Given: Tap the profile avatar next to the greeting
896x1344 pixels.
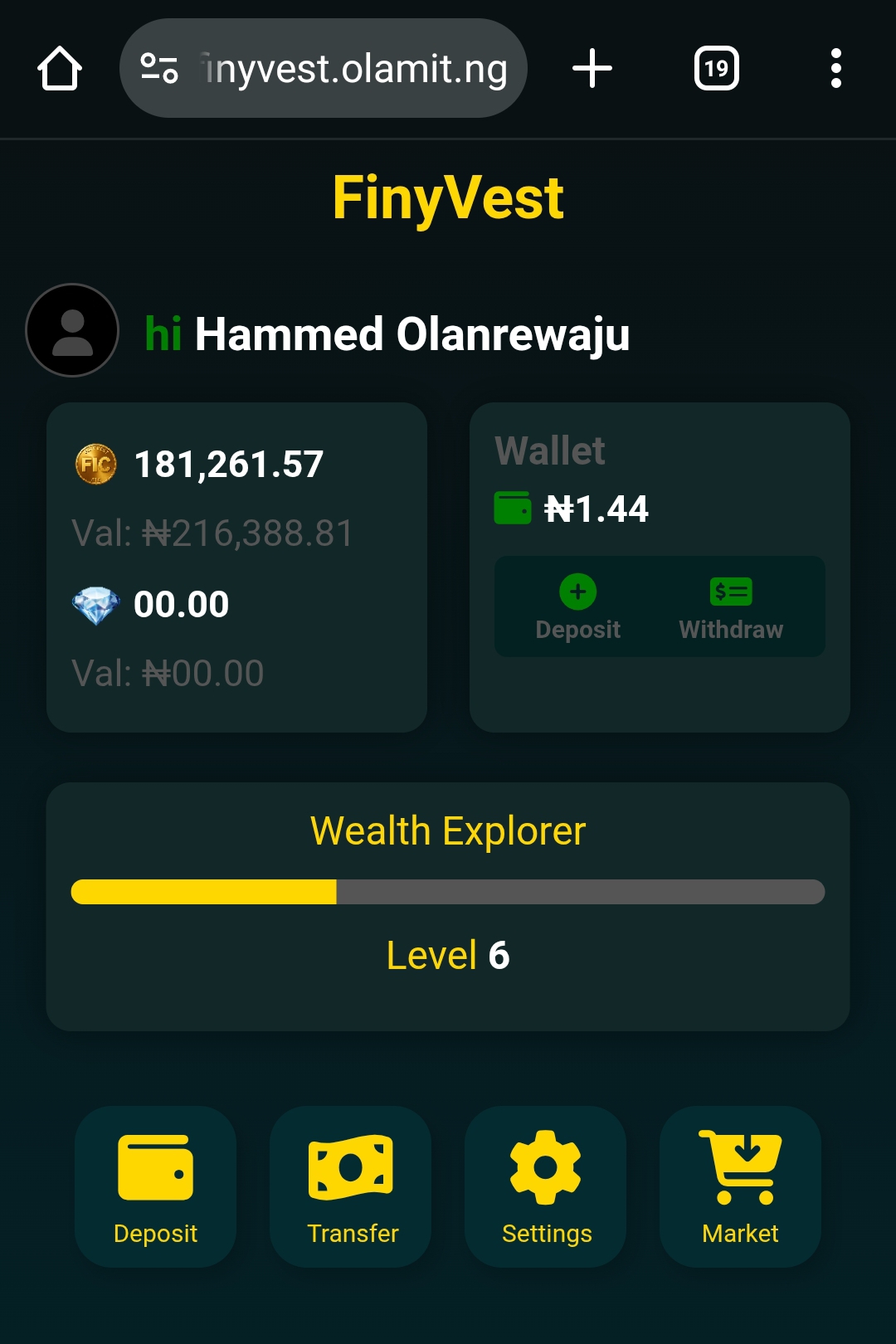Looking at the screenshot, I should 71,329.
